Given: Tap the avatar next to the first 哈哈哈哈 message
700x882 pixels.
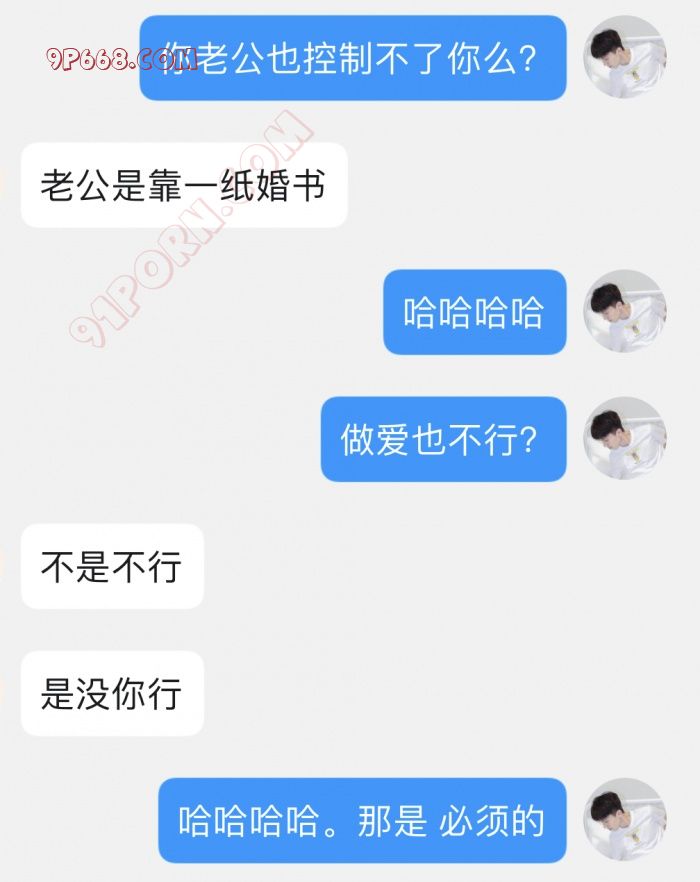Looking at the screenshot, I should click(x=624, y=311).
